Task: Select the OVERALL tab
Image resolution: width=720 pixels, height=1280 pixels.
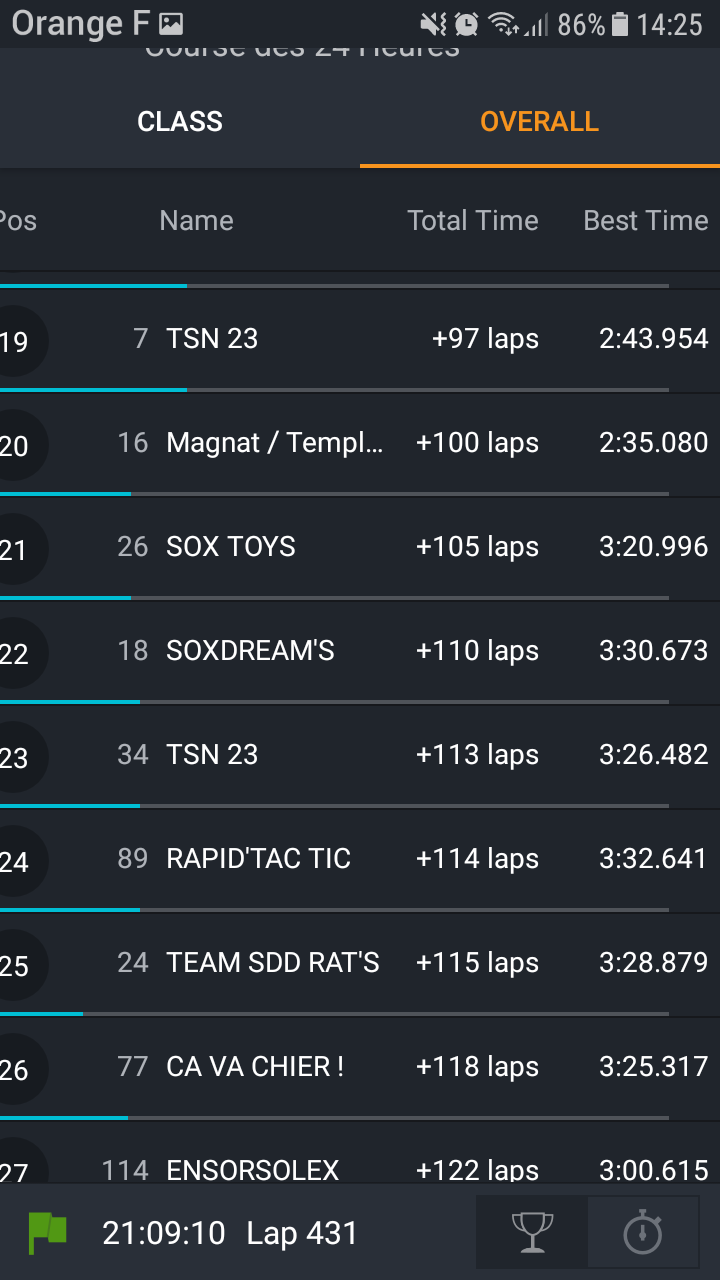Action: 539,122
